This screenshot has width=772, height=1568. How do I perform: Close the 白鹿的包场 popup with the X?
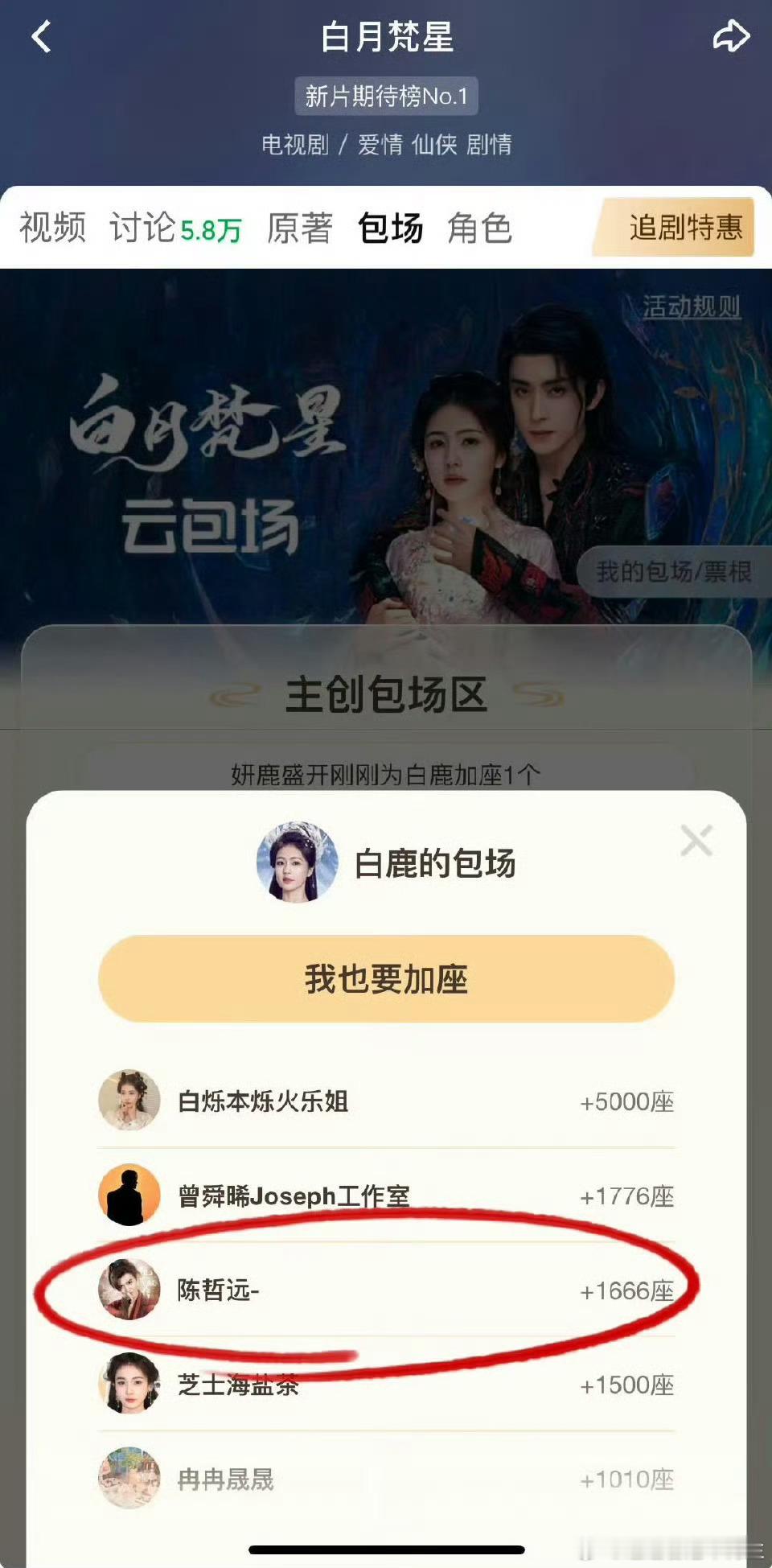[696, 842]
